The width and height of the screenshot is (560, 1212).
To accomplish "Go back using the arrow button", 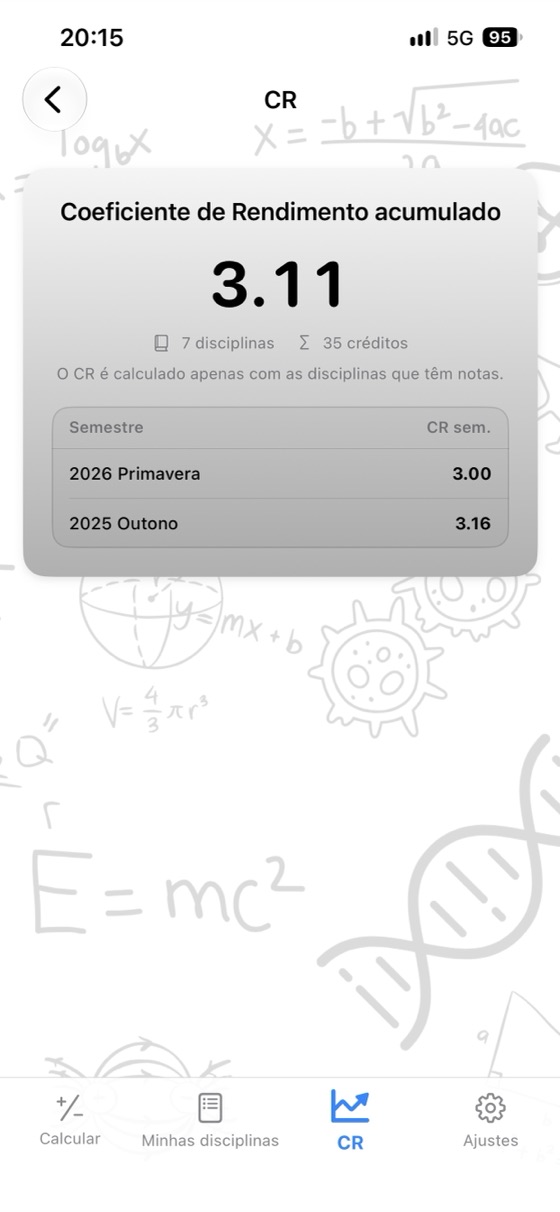I will (54, 99).
